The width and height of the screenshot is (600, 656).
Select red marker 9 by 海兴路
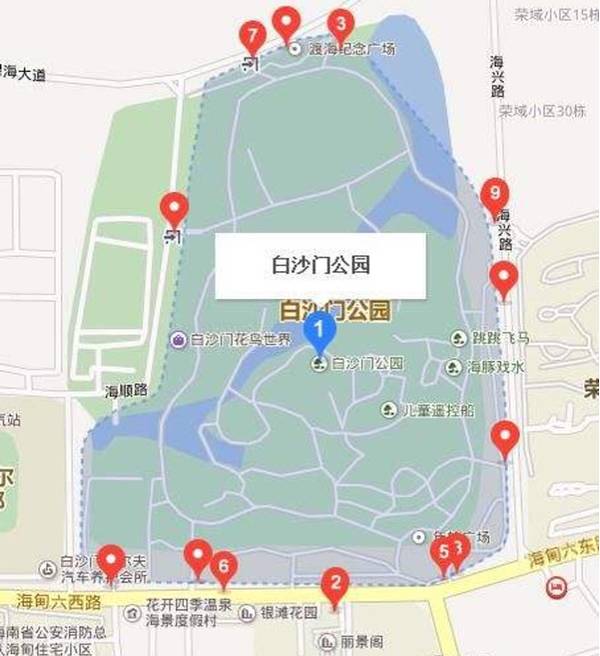(x=494, y=192)
